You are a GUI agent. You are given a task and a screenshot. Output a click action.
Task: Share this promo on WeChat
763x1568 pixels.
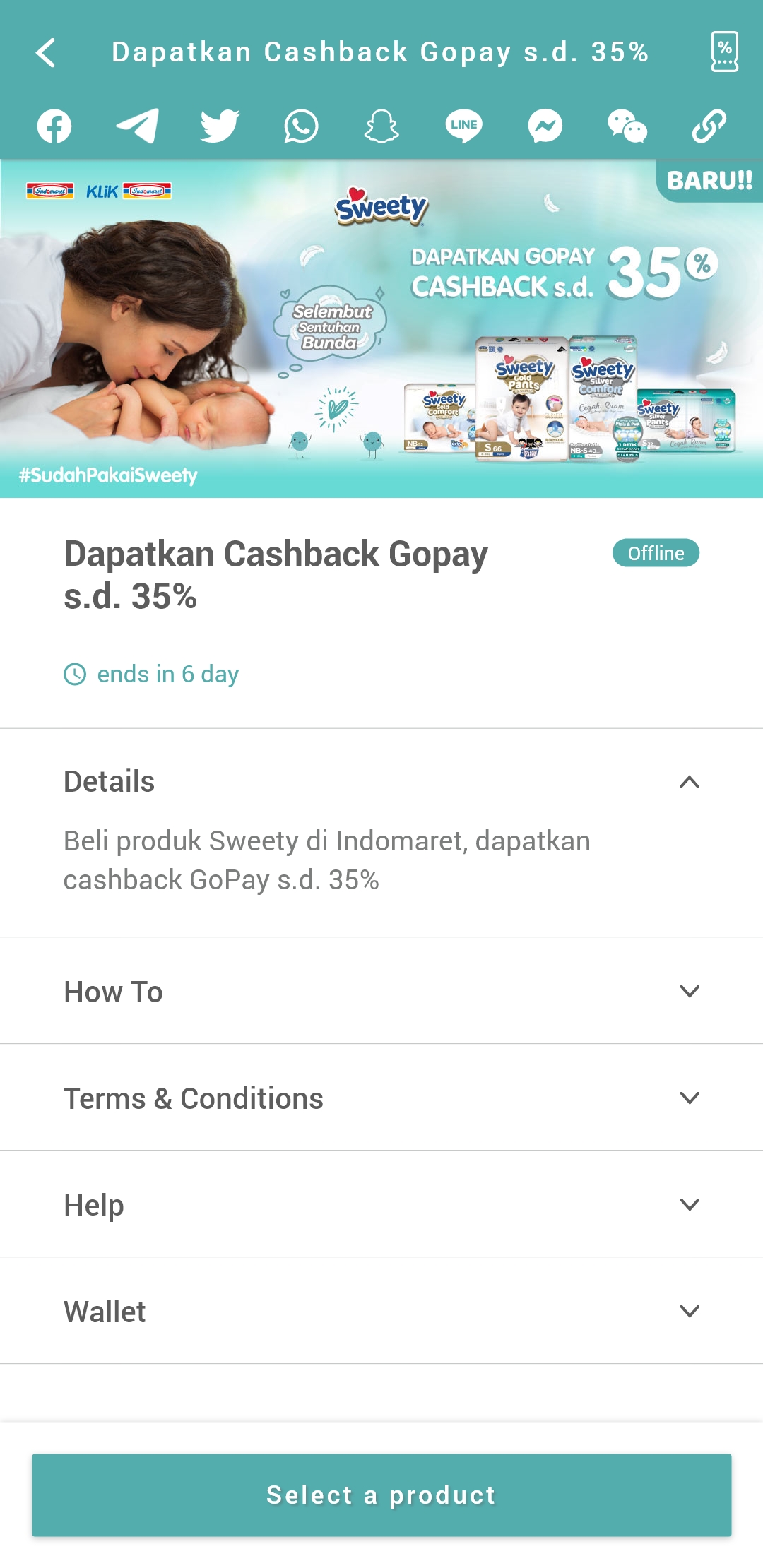click(627, 126)
